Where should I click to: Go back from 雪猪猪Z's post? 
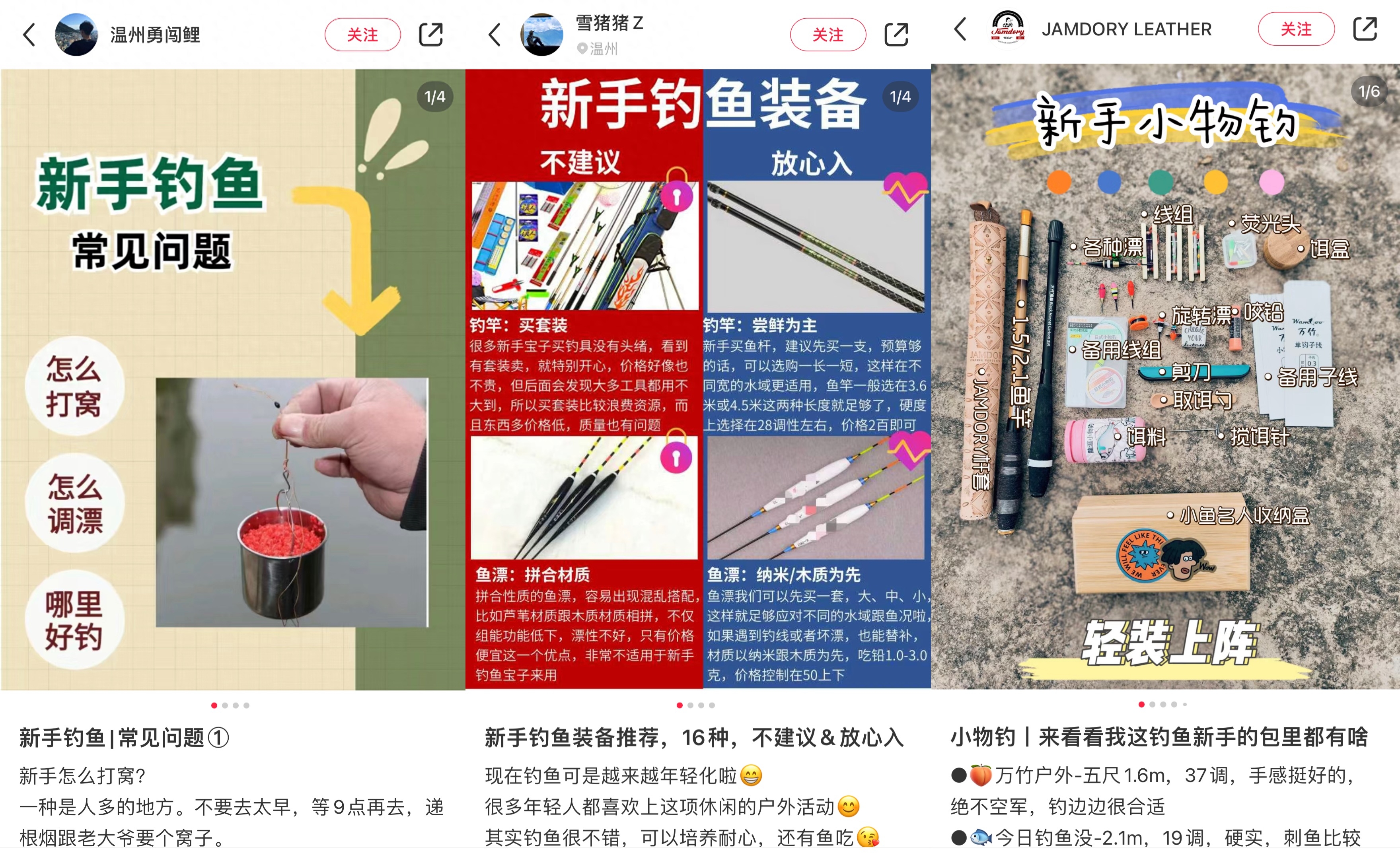tap(495, 35)
